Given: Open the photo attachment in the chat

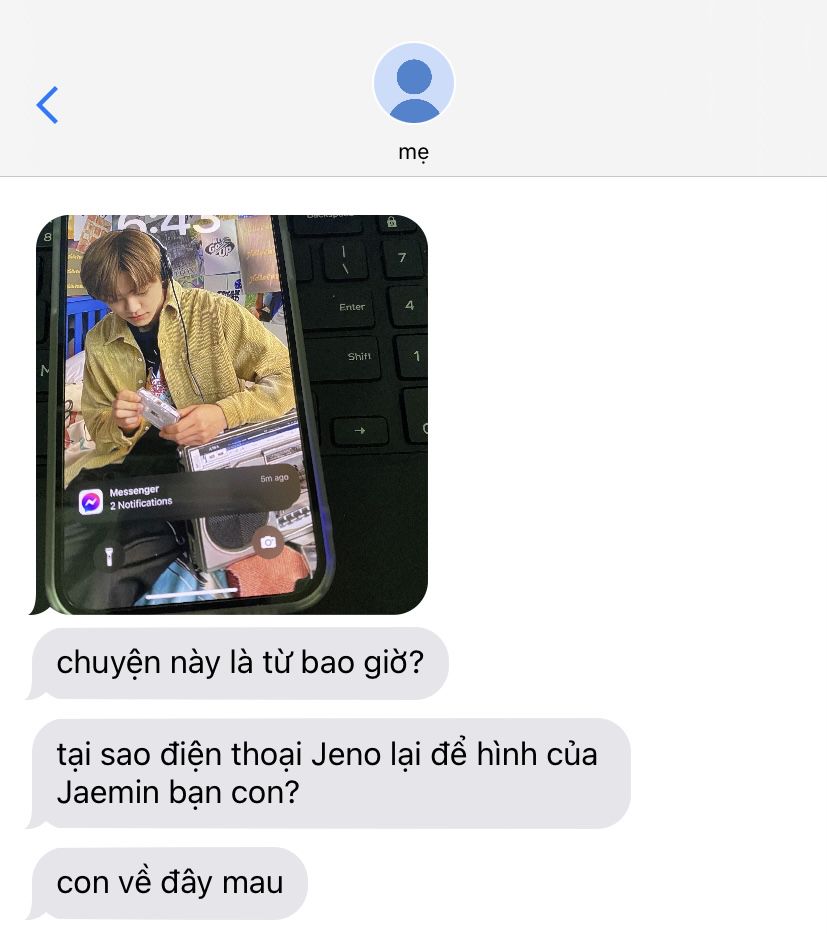Looking at the screenshot, I should tap(232, 414).
